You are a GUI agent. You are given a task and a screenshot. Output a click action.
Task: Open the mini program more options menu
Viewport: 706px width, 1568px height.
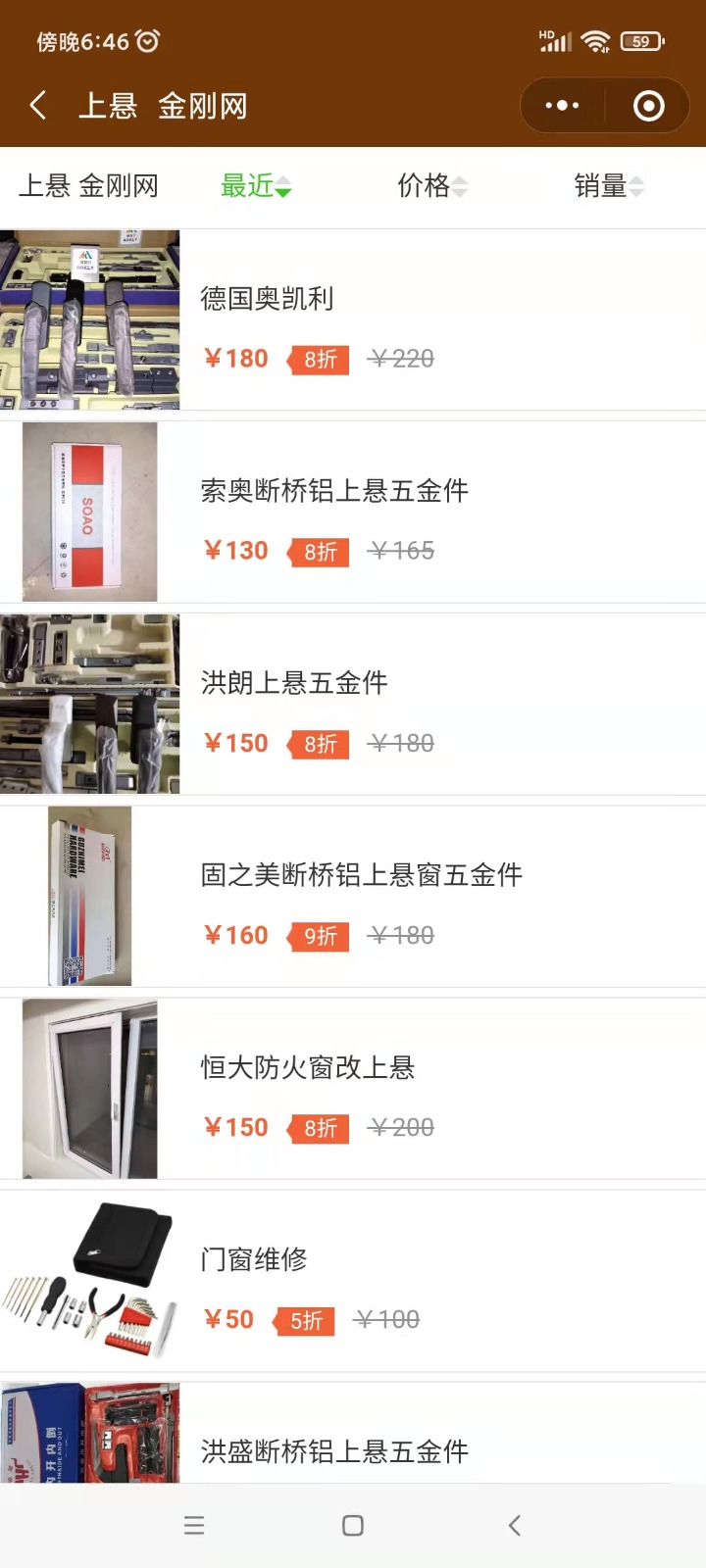tap(562, 105)
